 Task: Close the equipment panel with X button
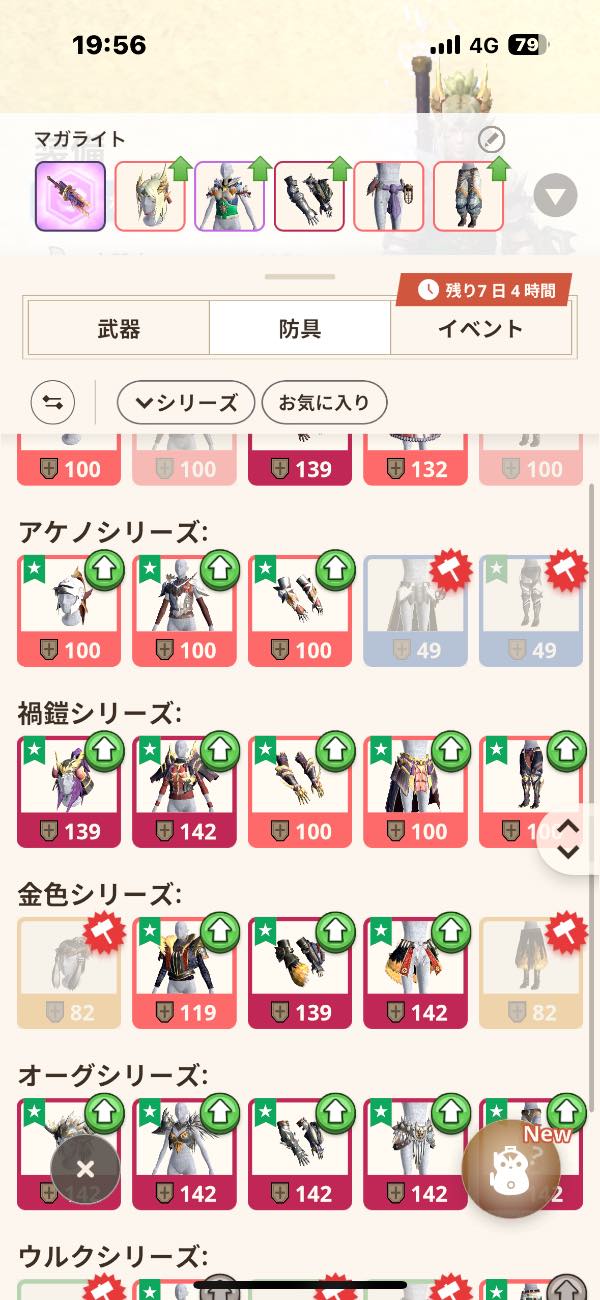coord(85,1169)
